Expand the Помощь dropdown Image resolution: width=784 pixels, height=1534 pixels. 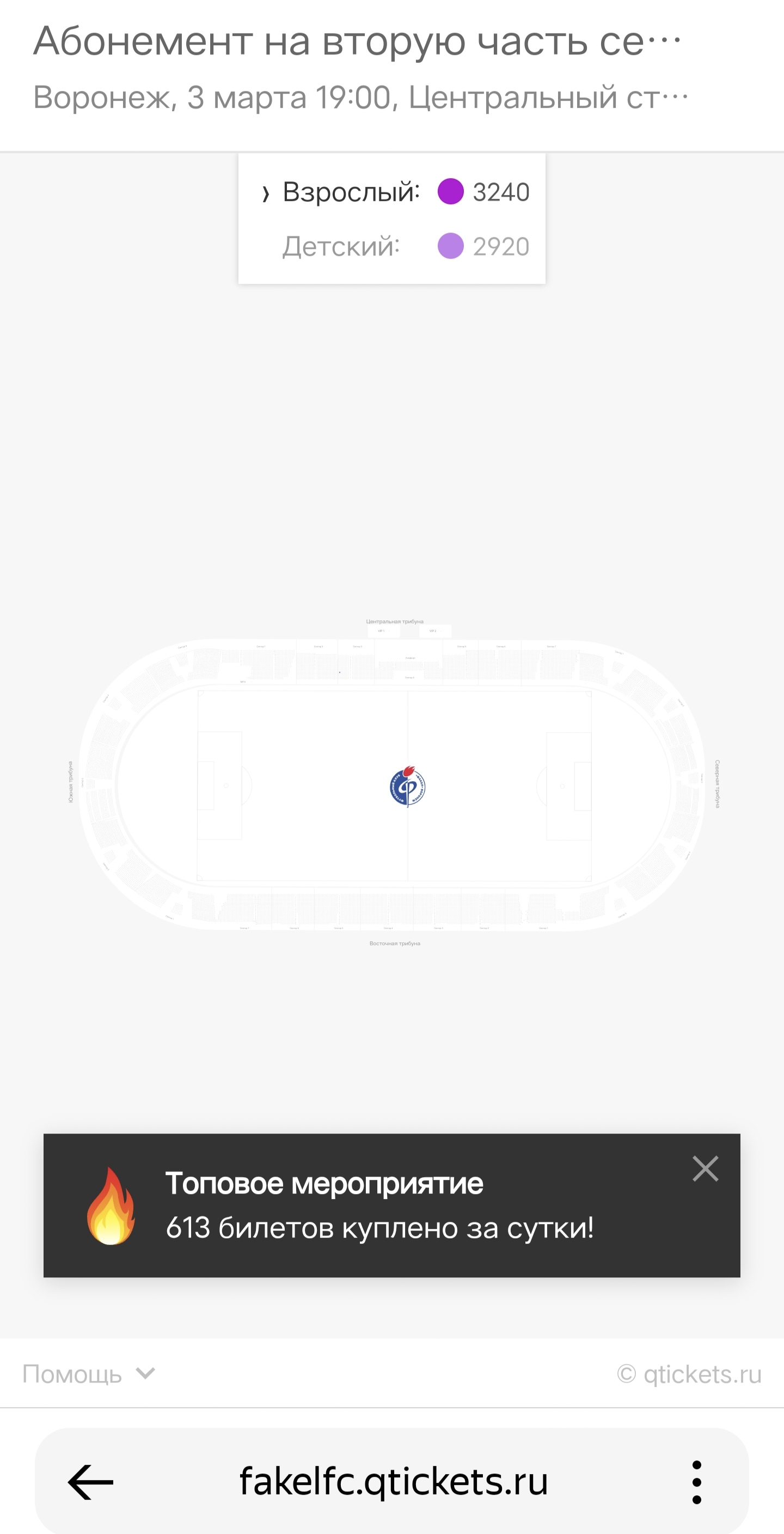(x=88, y=1374)
